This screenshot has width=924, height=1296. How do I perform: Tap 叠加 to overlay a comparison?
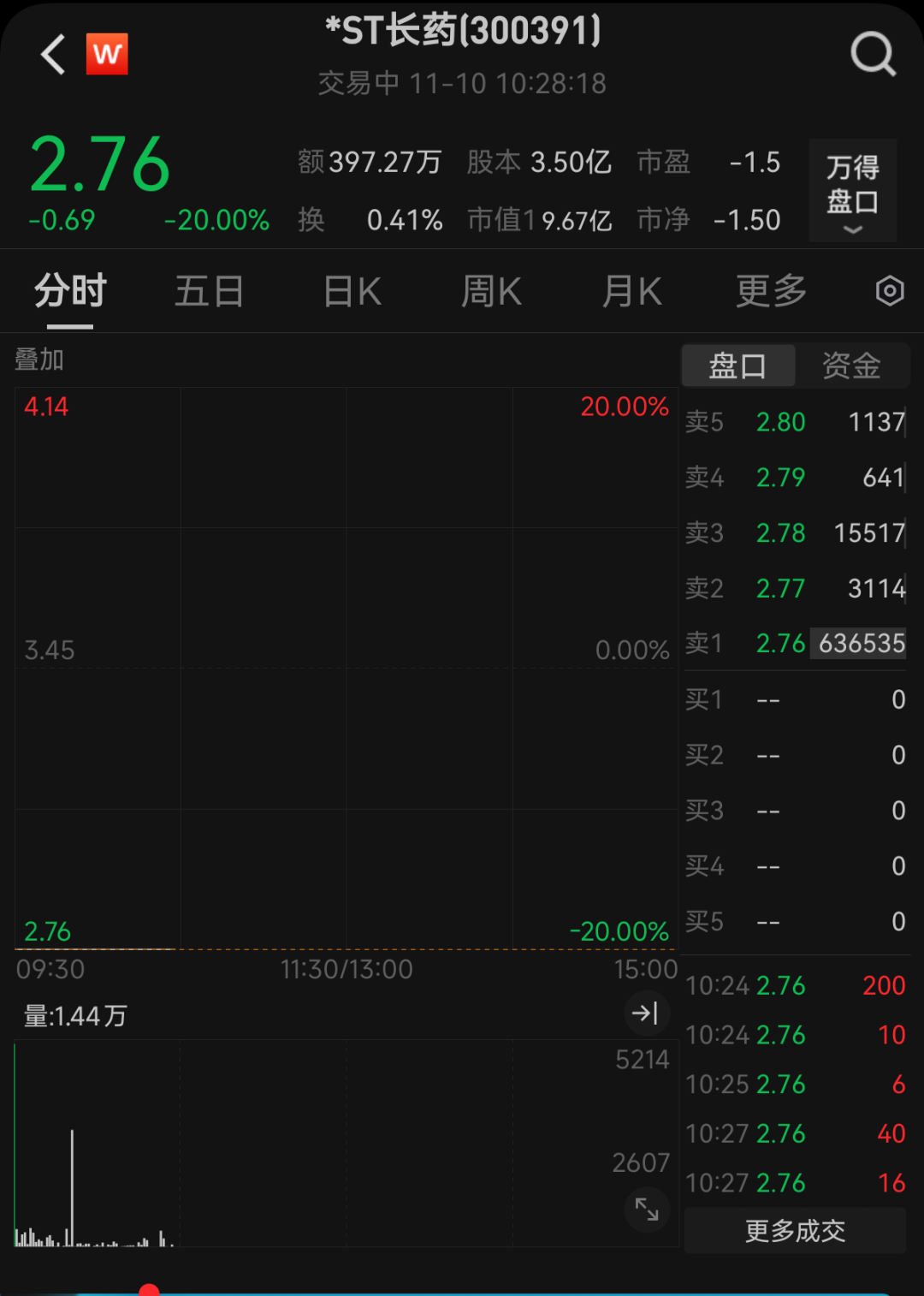click(39, 360)
